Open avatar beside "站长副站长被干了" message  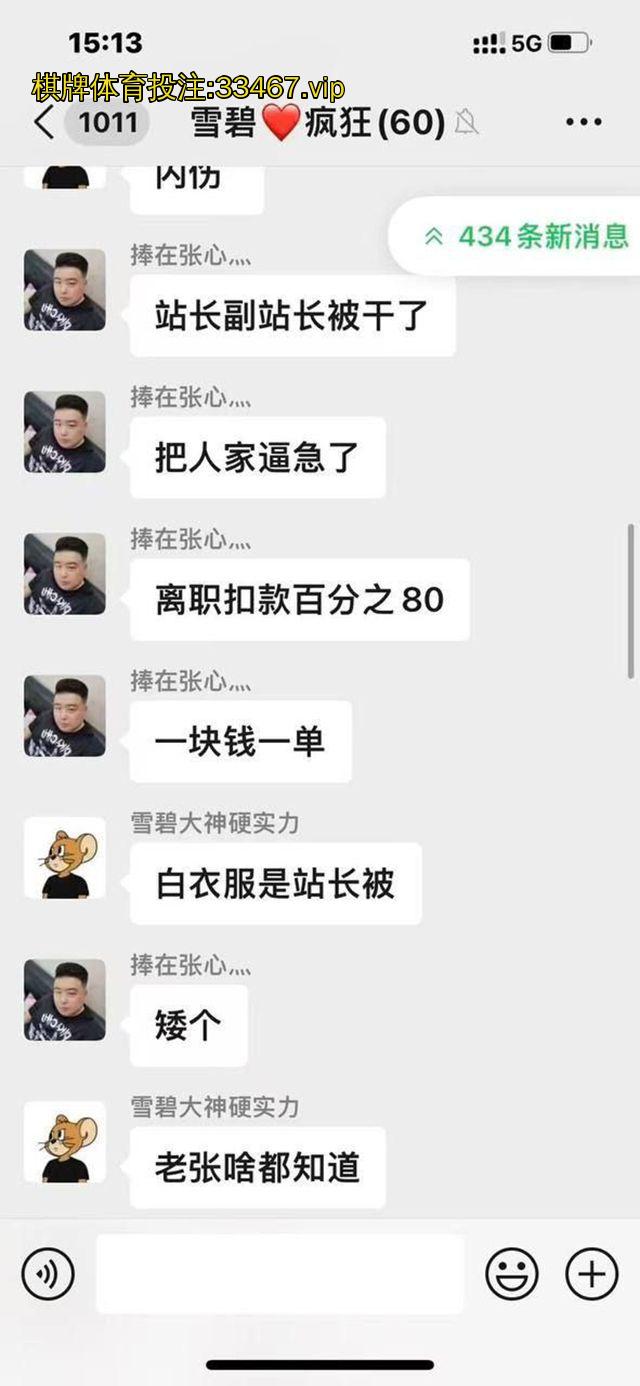point(65,290)
